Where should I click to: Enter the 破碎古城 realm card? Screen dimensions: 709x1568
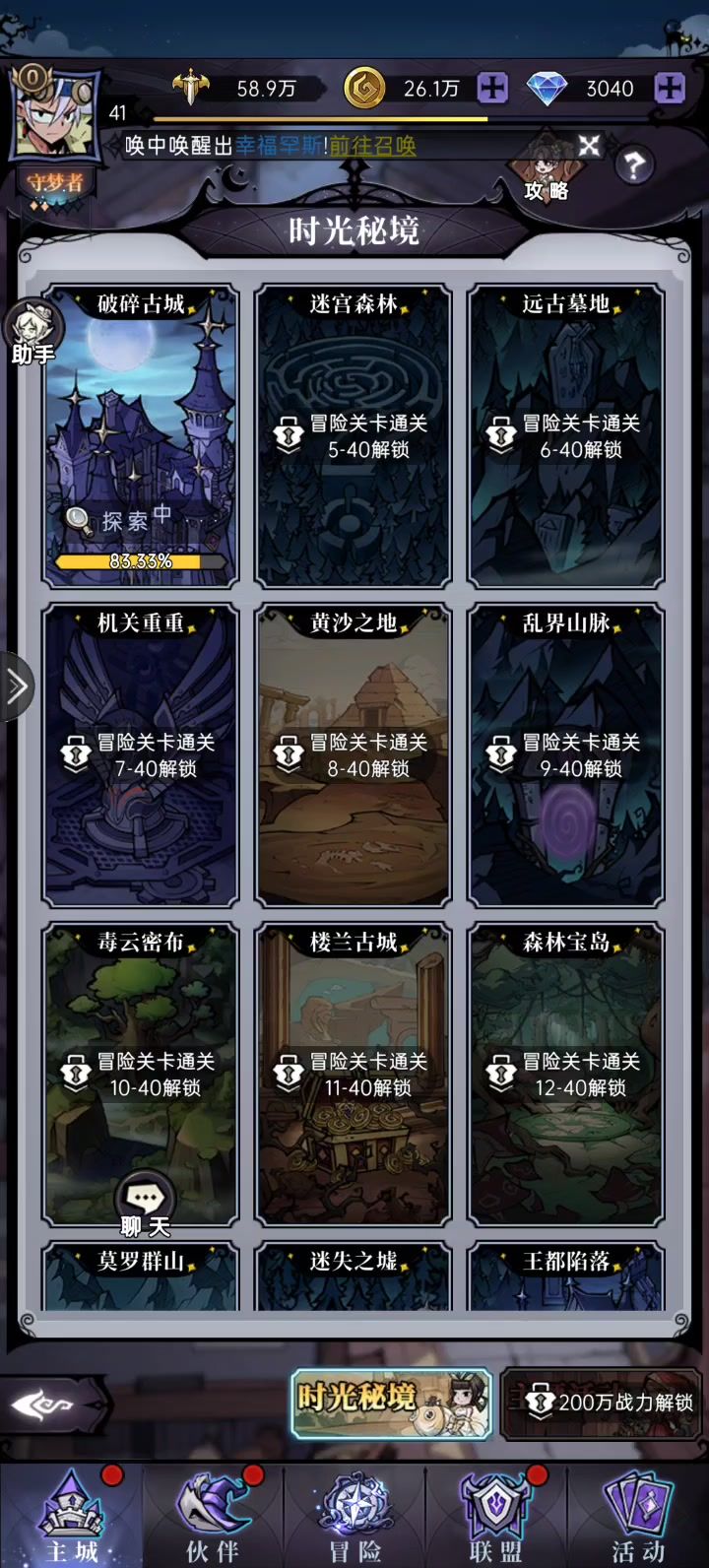click(141, 438)
